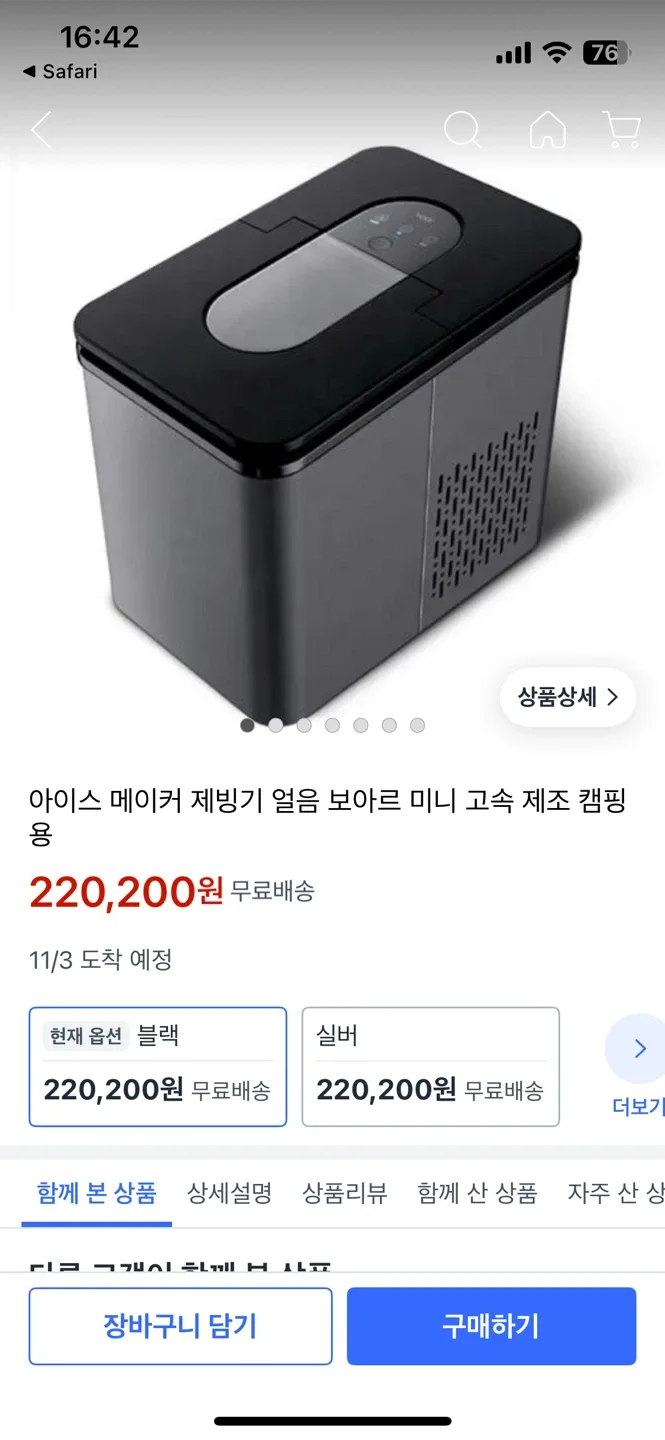The height and width of the screenshot is (1440, 665).
Task: Open the search magnifier icon
Action: pyautogui.click(x=462, y=130)
